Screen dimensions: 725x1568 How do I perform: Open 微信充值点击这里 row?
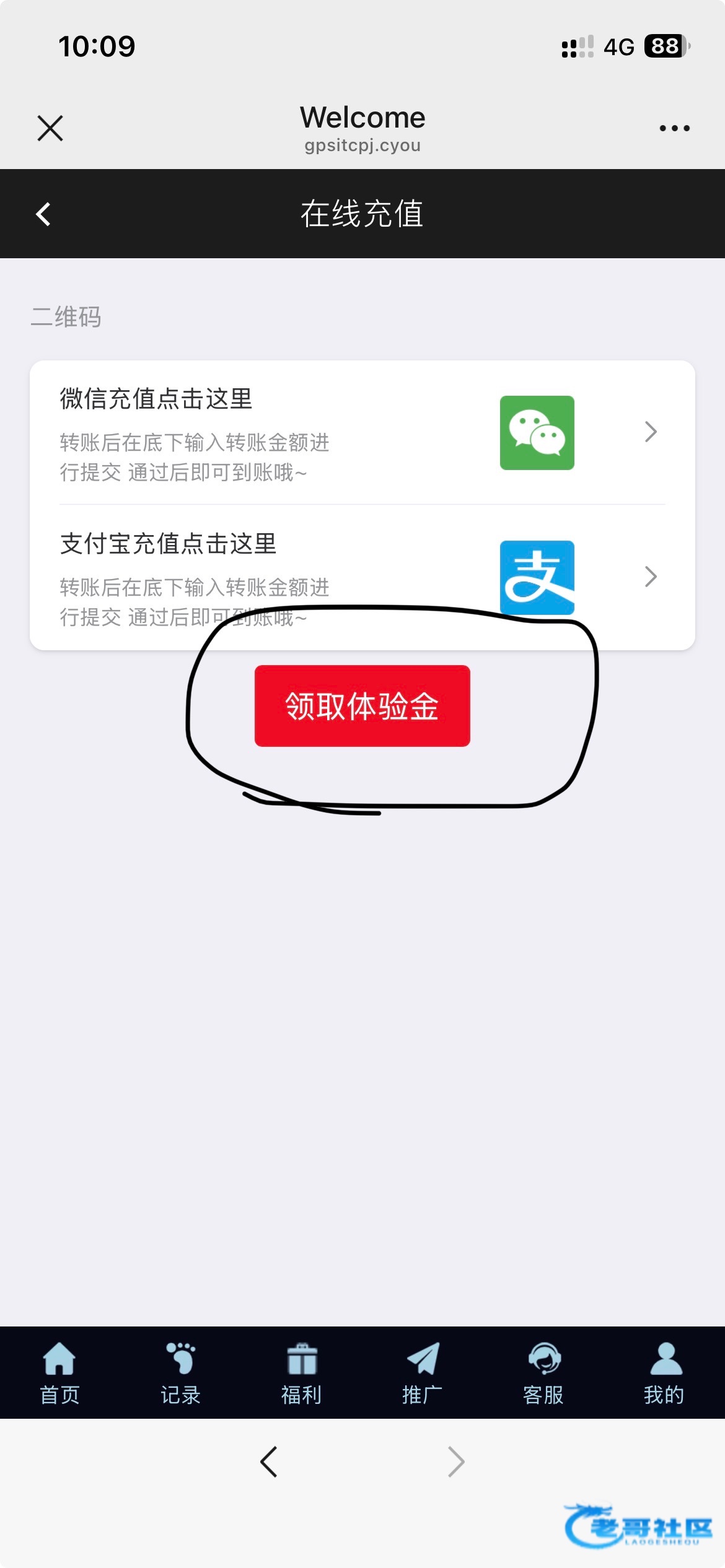pos(362,433)
